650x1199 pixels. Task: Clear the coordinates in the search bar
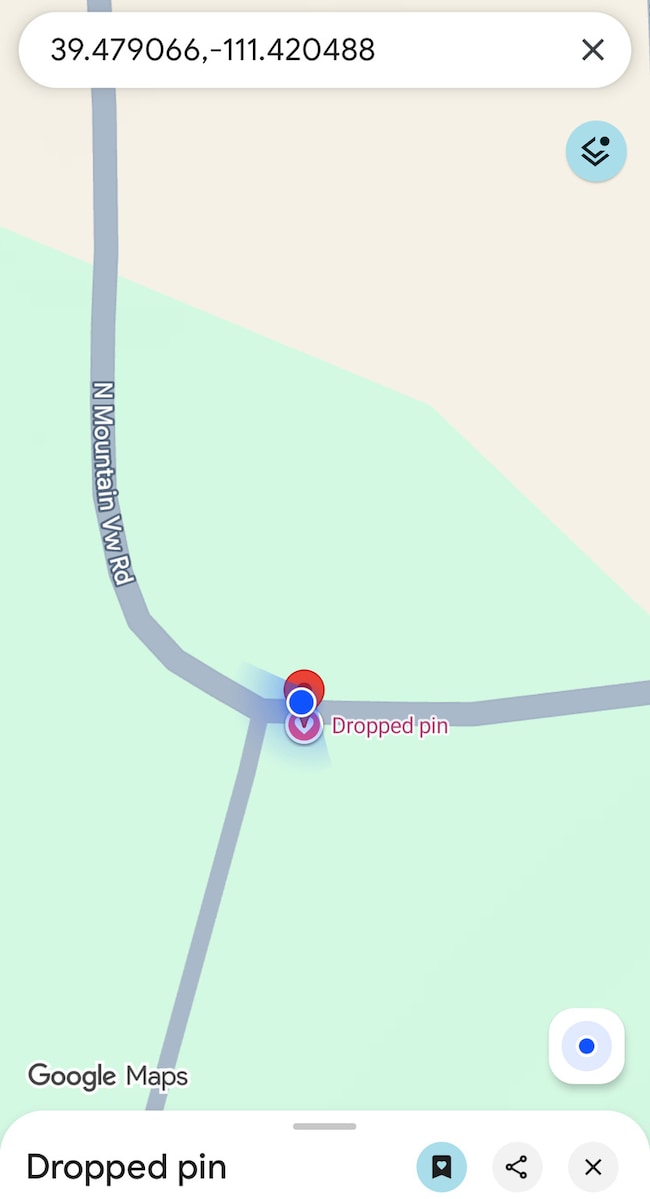click(593, 50)
